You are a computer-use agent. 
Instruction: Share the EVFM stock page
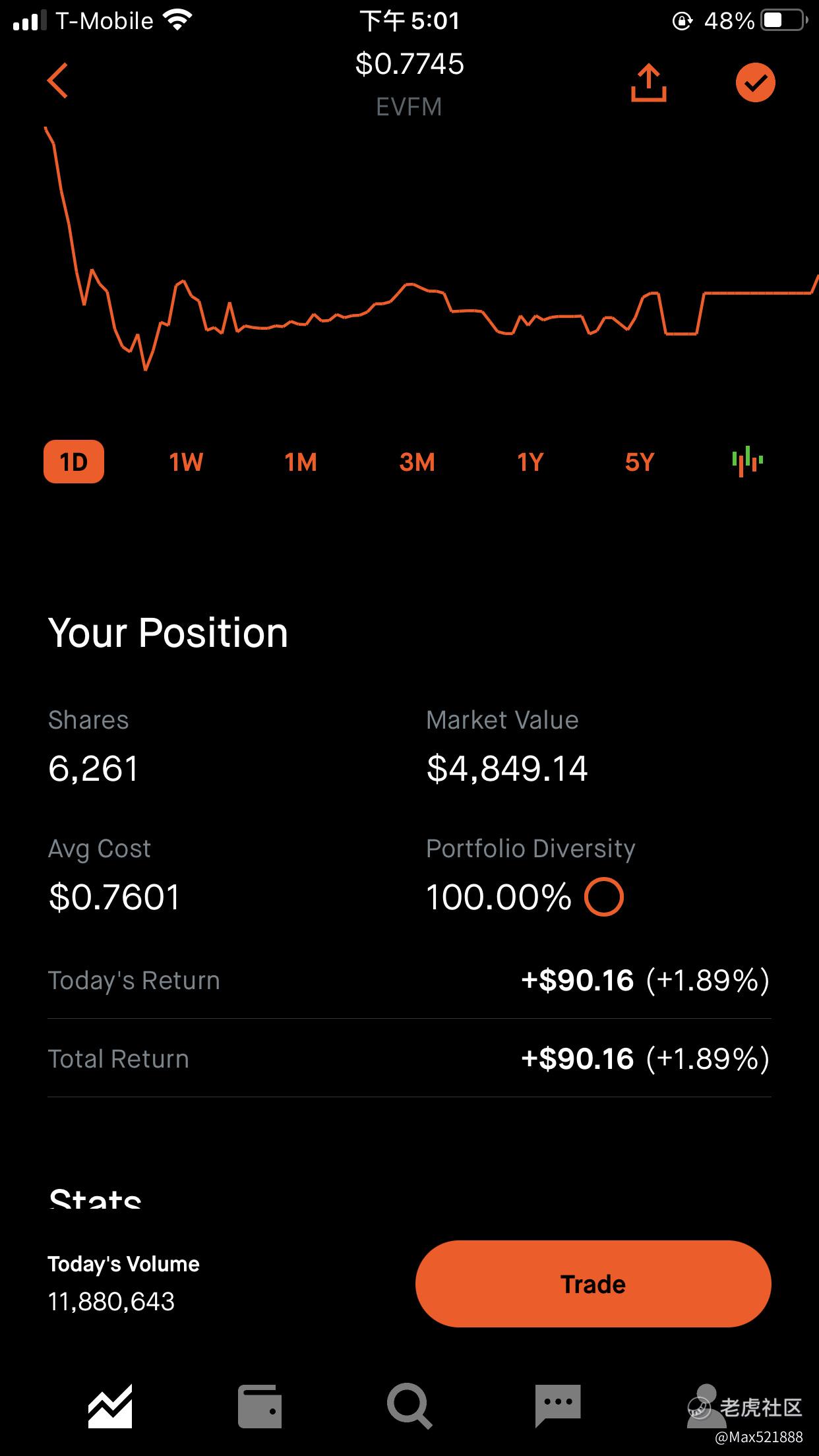(x=649, y=83)
